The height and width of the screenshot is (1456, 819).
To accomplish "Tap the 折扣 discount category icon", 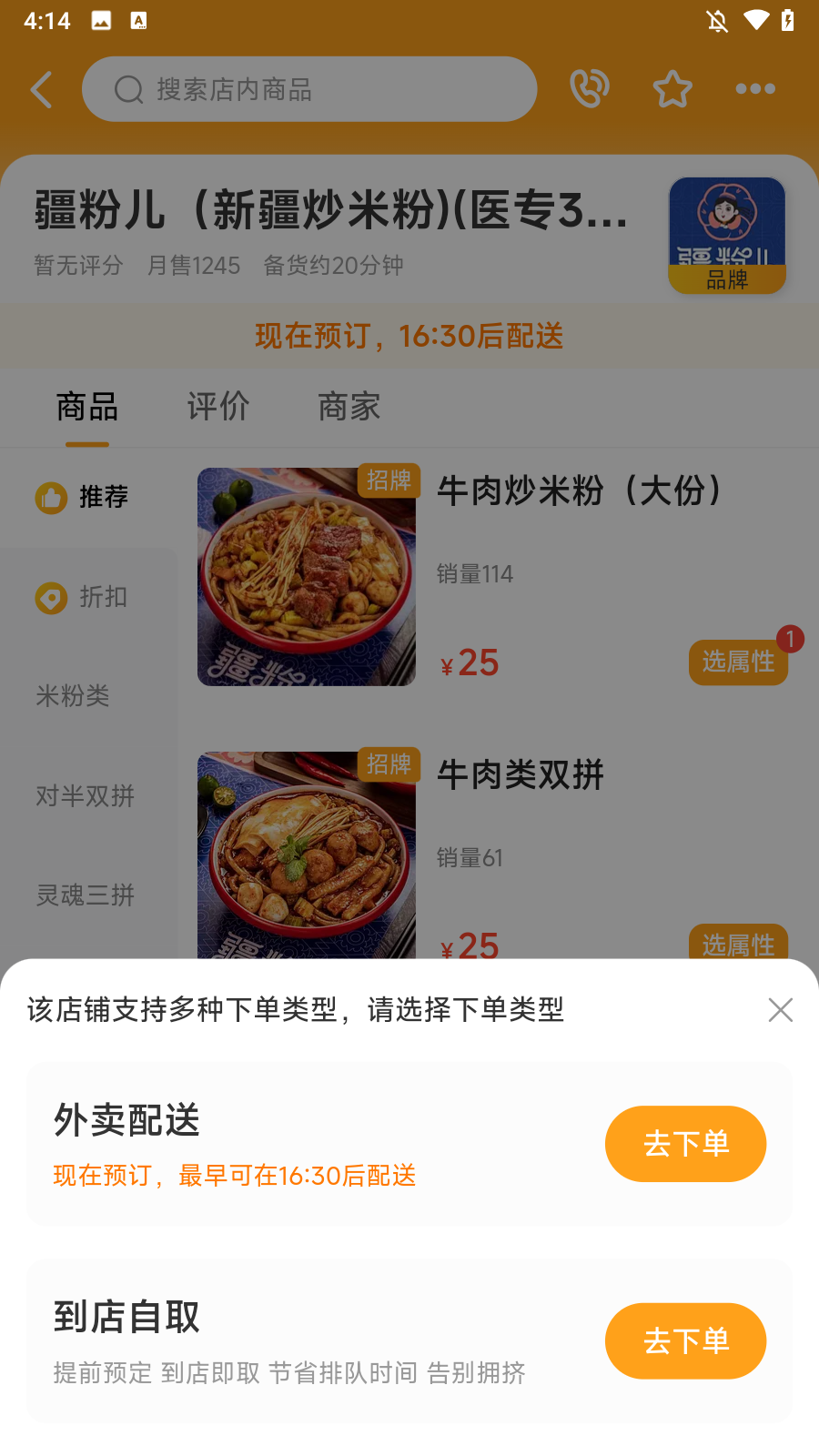I will (51, 598).
